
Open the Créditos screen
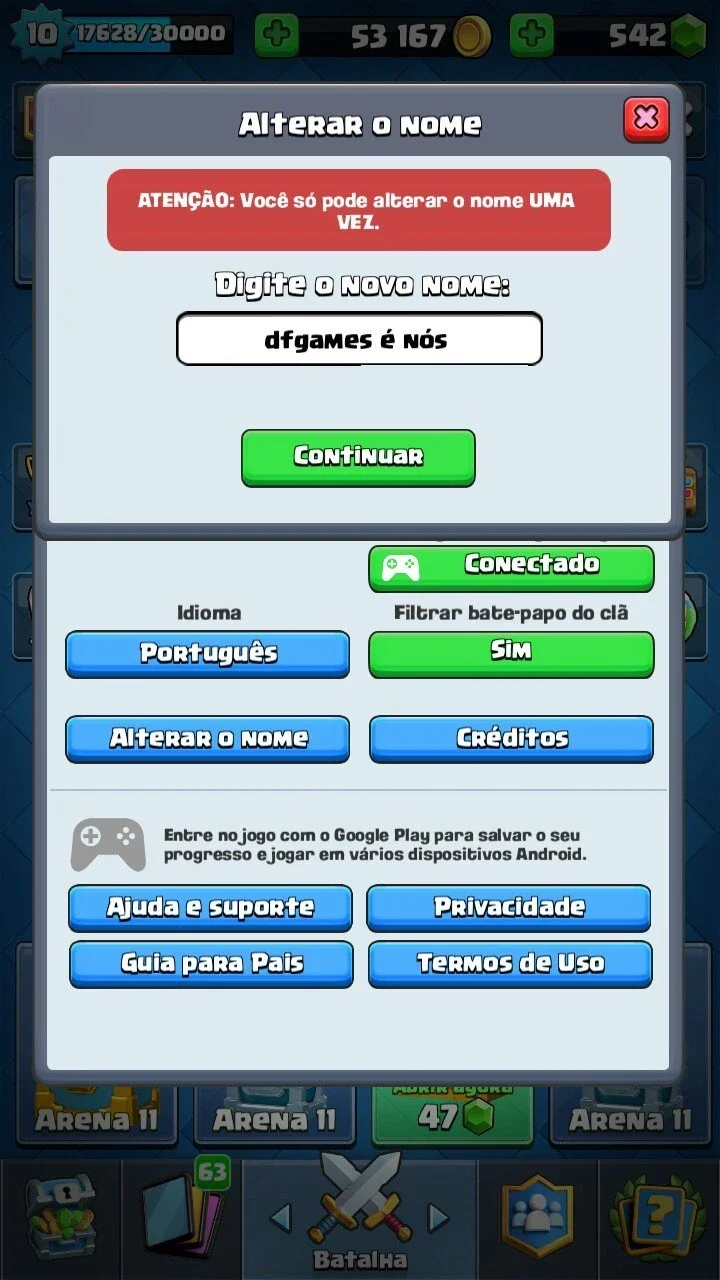tap(511, 739)
